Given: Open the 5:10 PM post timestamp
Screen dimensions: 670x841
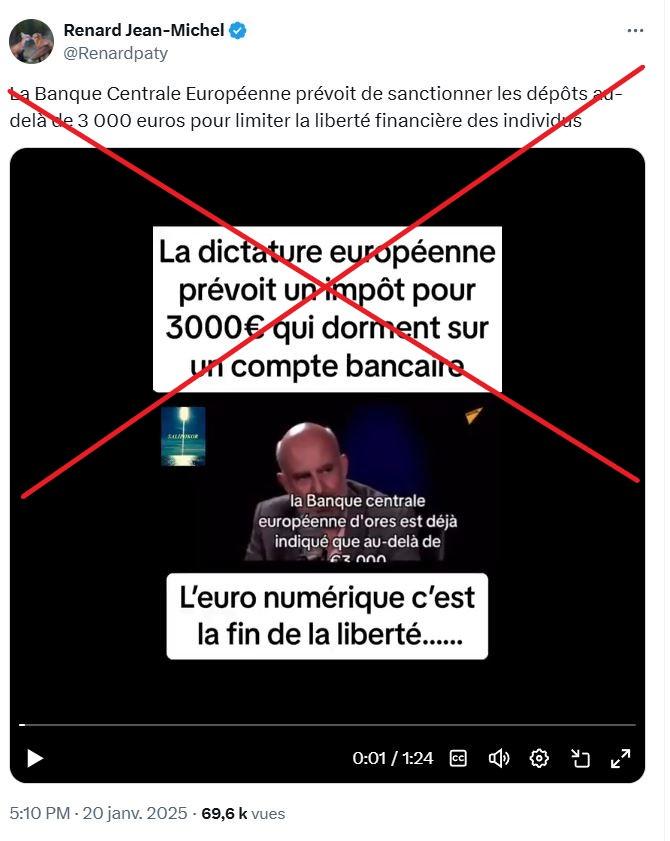Looking at the screenshot, I should (38, 813).
